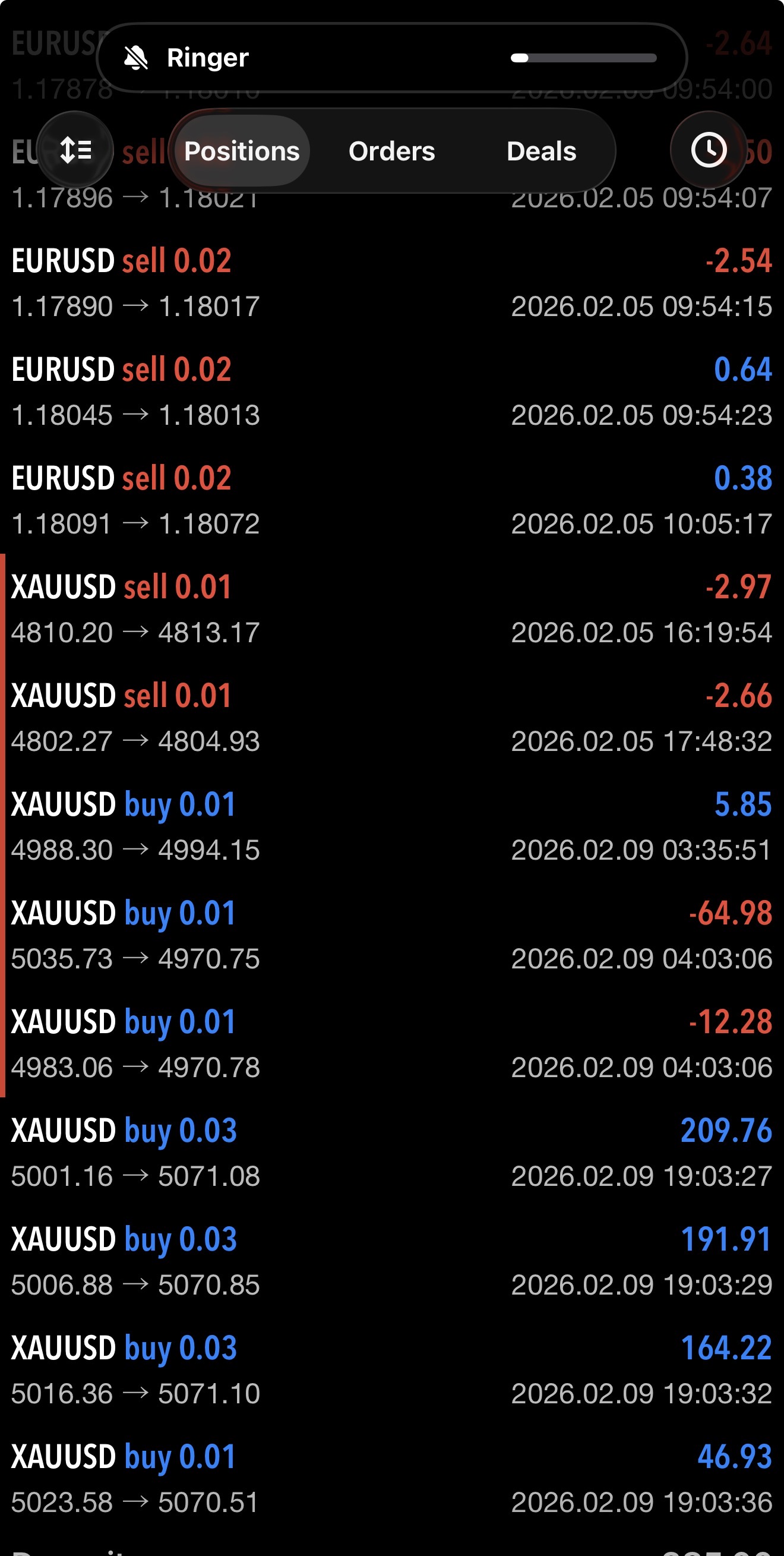Expand EURUSD sell position with 0.38 profit

[x=391, y=500]
